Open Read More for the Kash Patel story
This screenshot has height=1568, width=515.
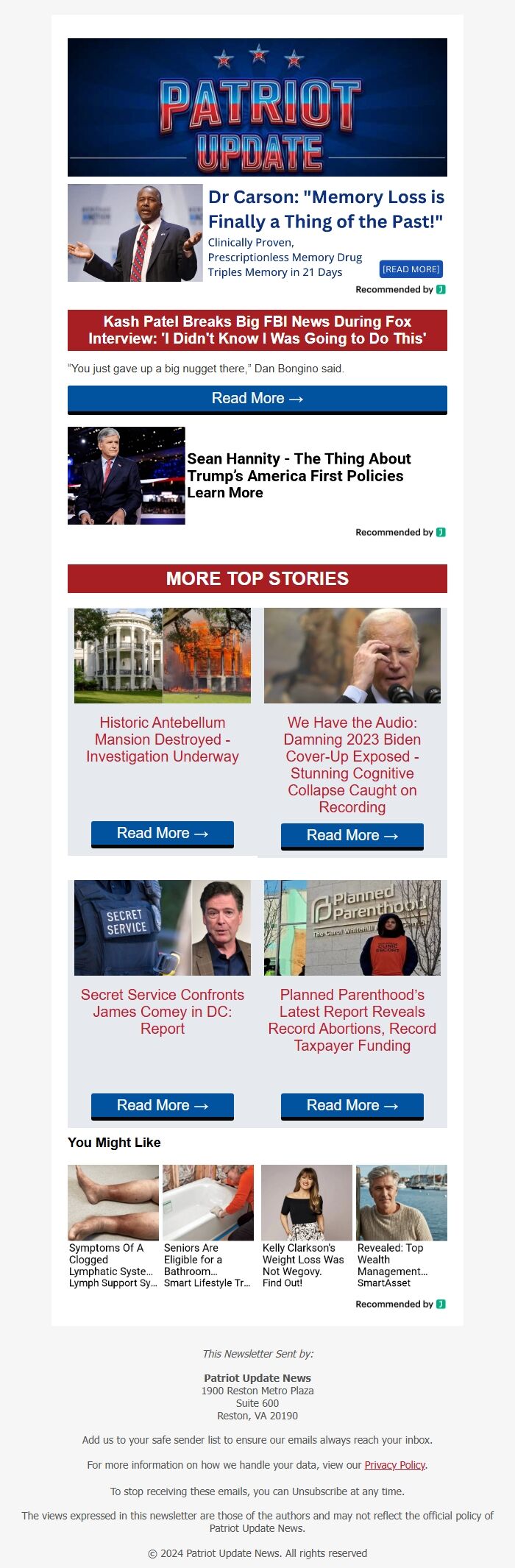click(x=257, y=399)
